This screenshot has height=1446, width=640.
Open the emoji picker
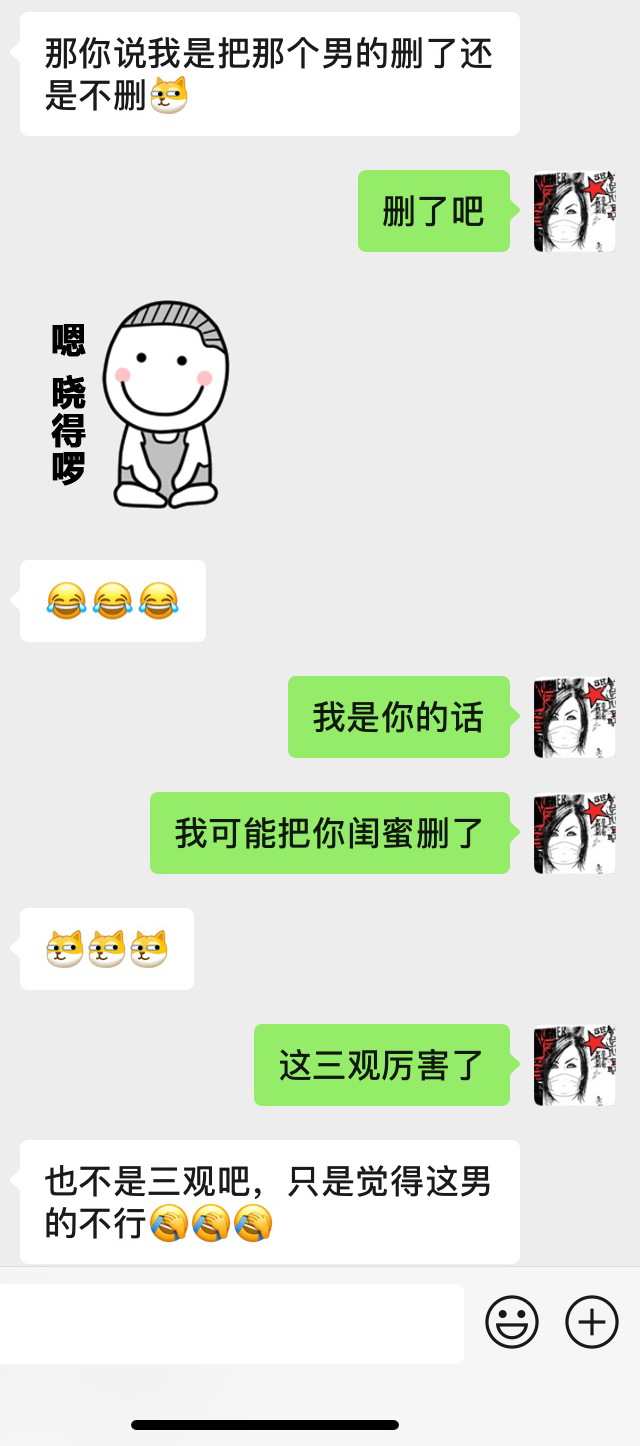(x=512, y=1322)
